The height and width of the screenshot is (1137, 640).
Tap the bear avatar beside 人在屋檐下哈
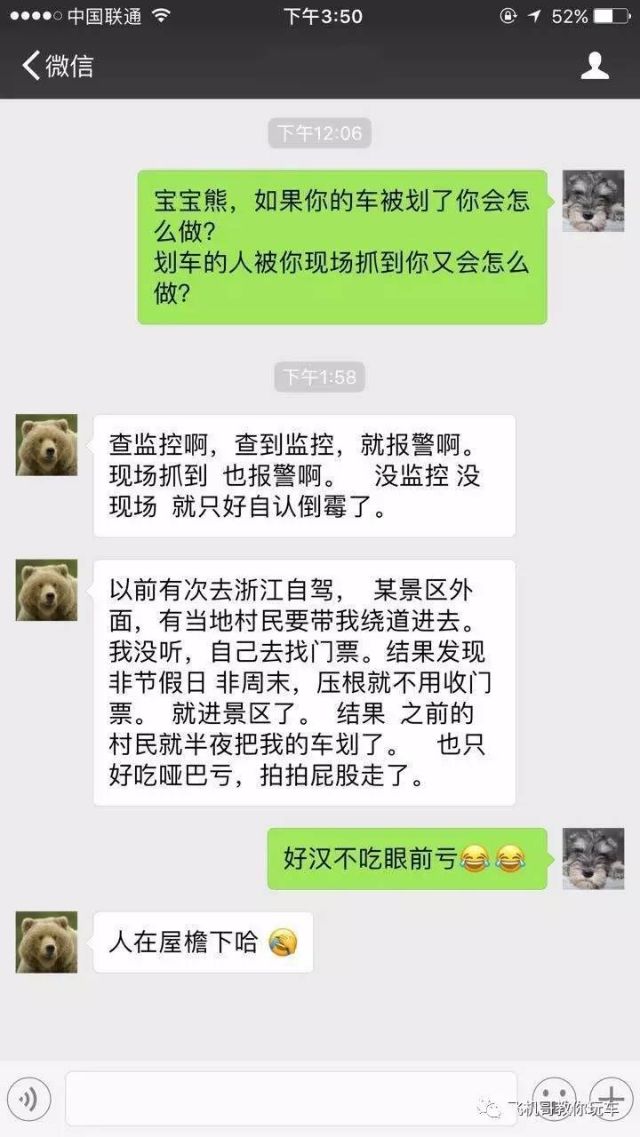pyautogui.click(x=46, y=942)
